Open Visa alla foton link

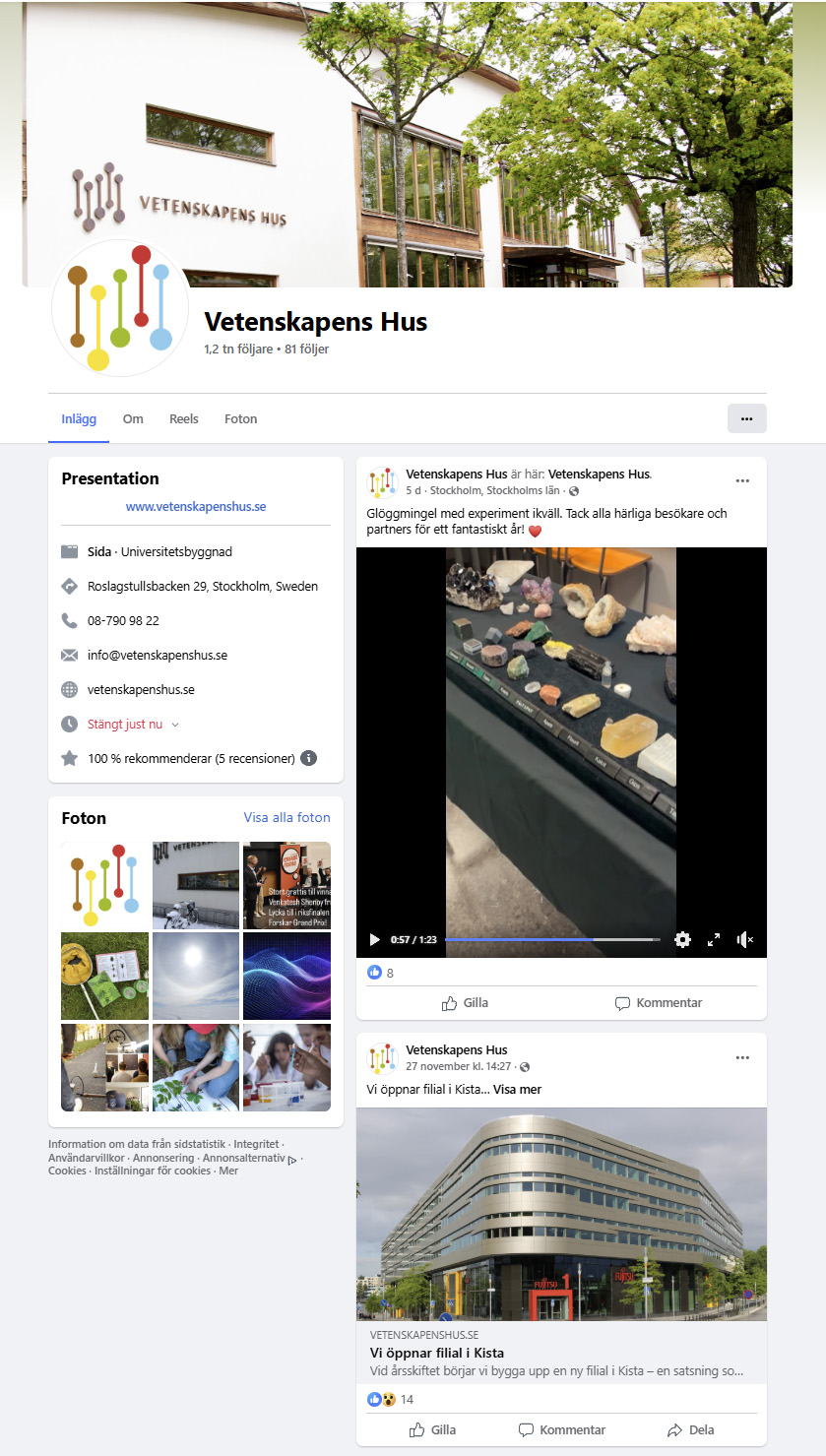286,817
